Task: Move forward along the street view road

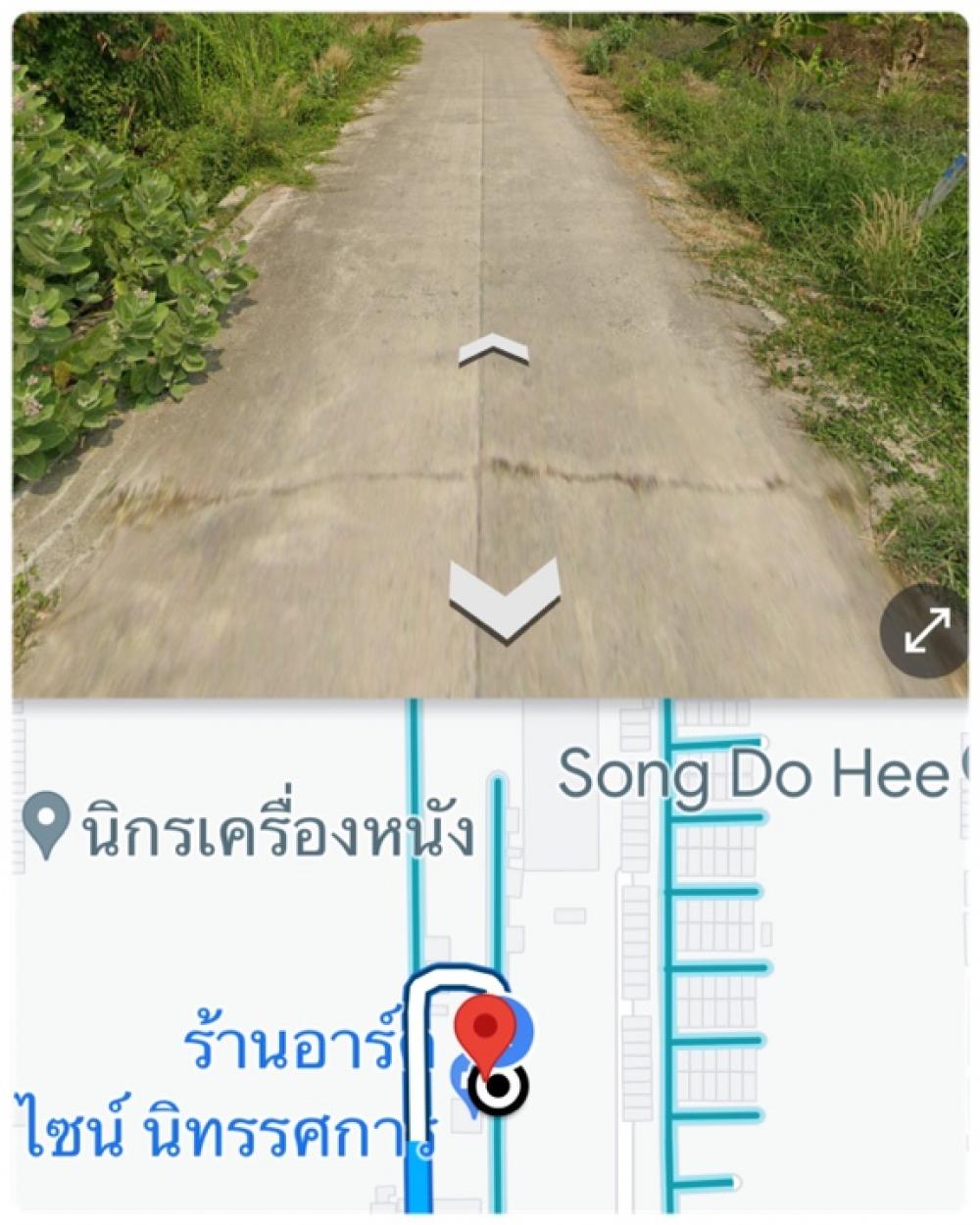Action: (493, 350)
